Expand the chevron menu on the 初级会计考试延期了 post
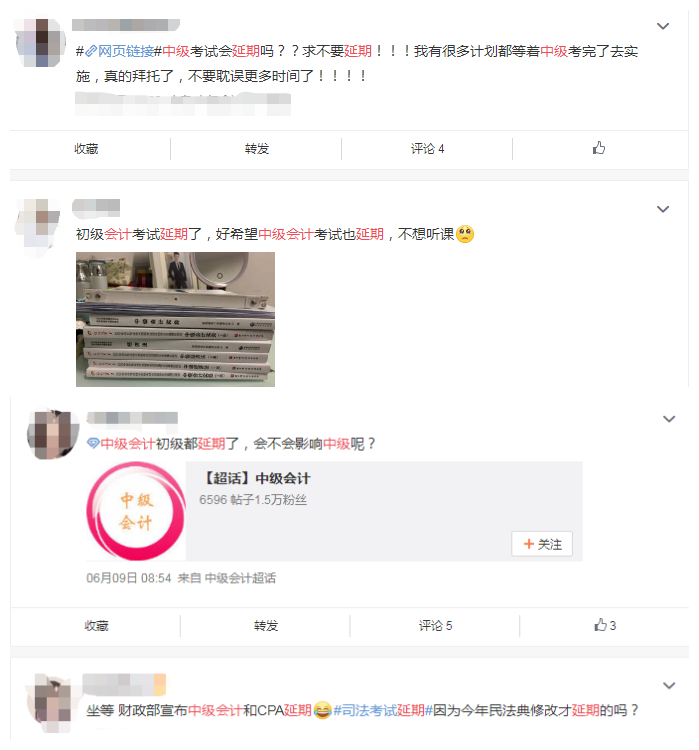Viewport: 699px width, 750px height. [x=662, y=210]
